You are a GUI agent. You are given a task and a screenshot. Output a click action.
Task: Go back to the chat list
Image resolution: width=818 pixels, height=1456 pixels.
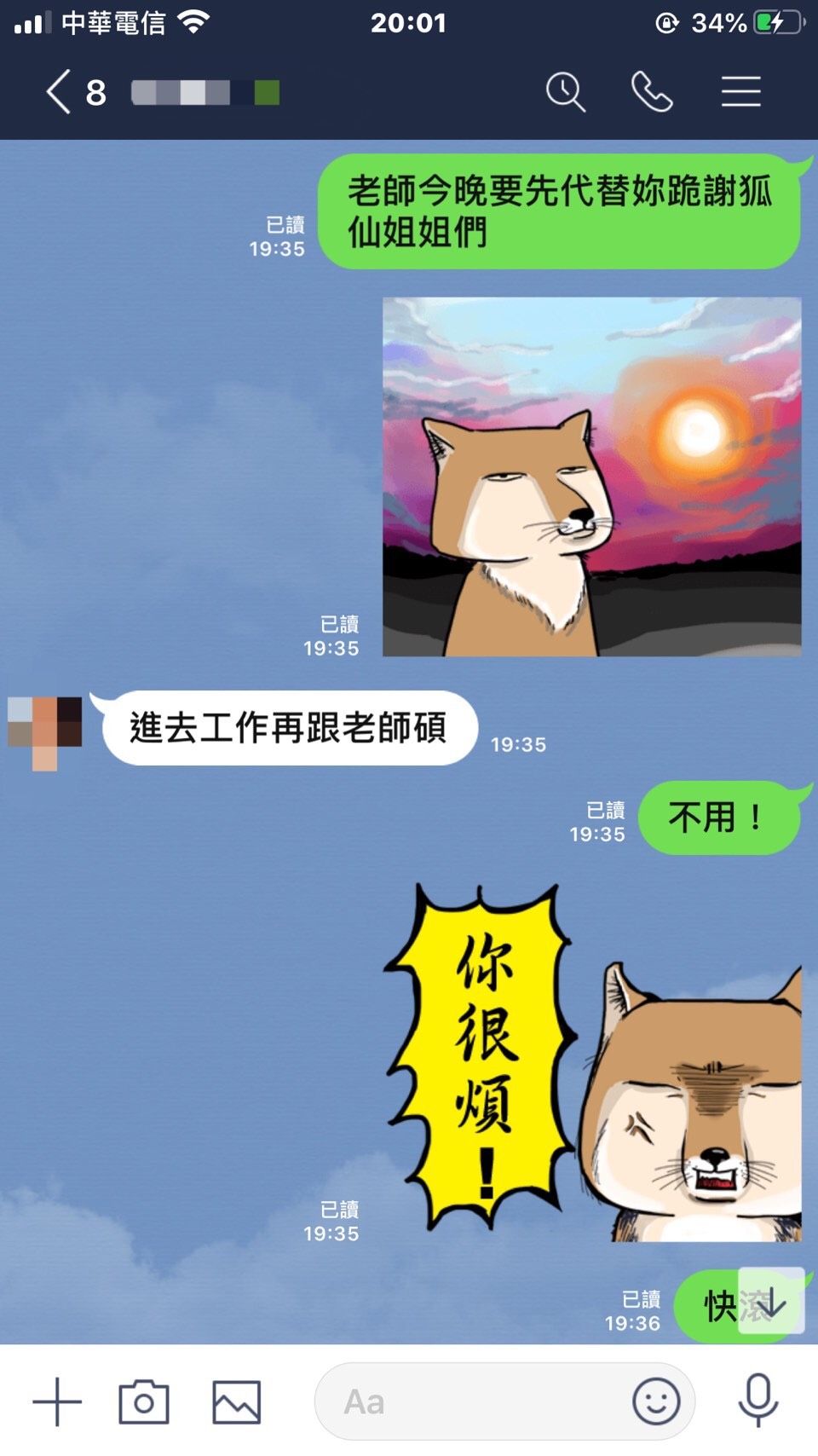coord(58,92)
